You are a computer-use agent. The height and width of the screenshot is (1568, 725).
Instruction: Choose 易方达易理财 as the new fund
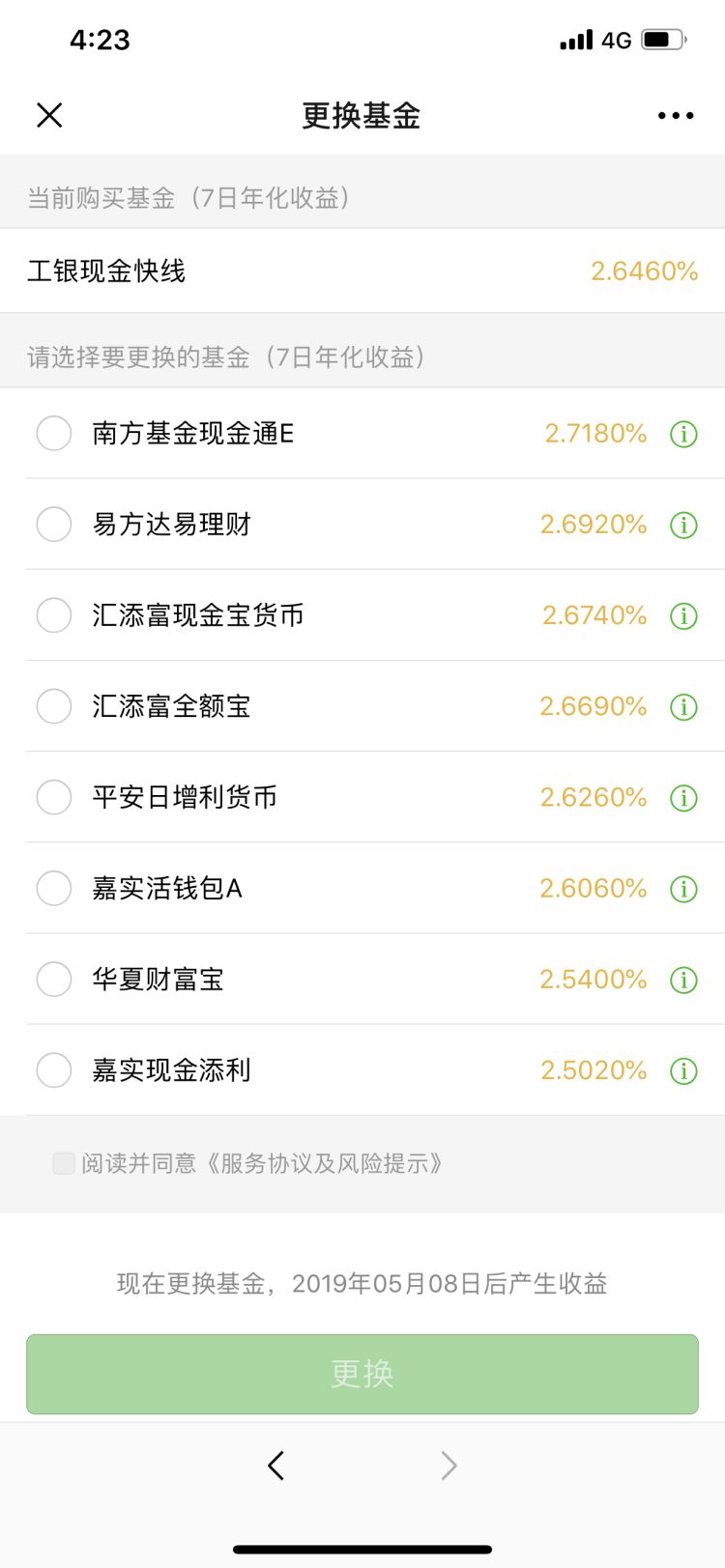(54, 525)
